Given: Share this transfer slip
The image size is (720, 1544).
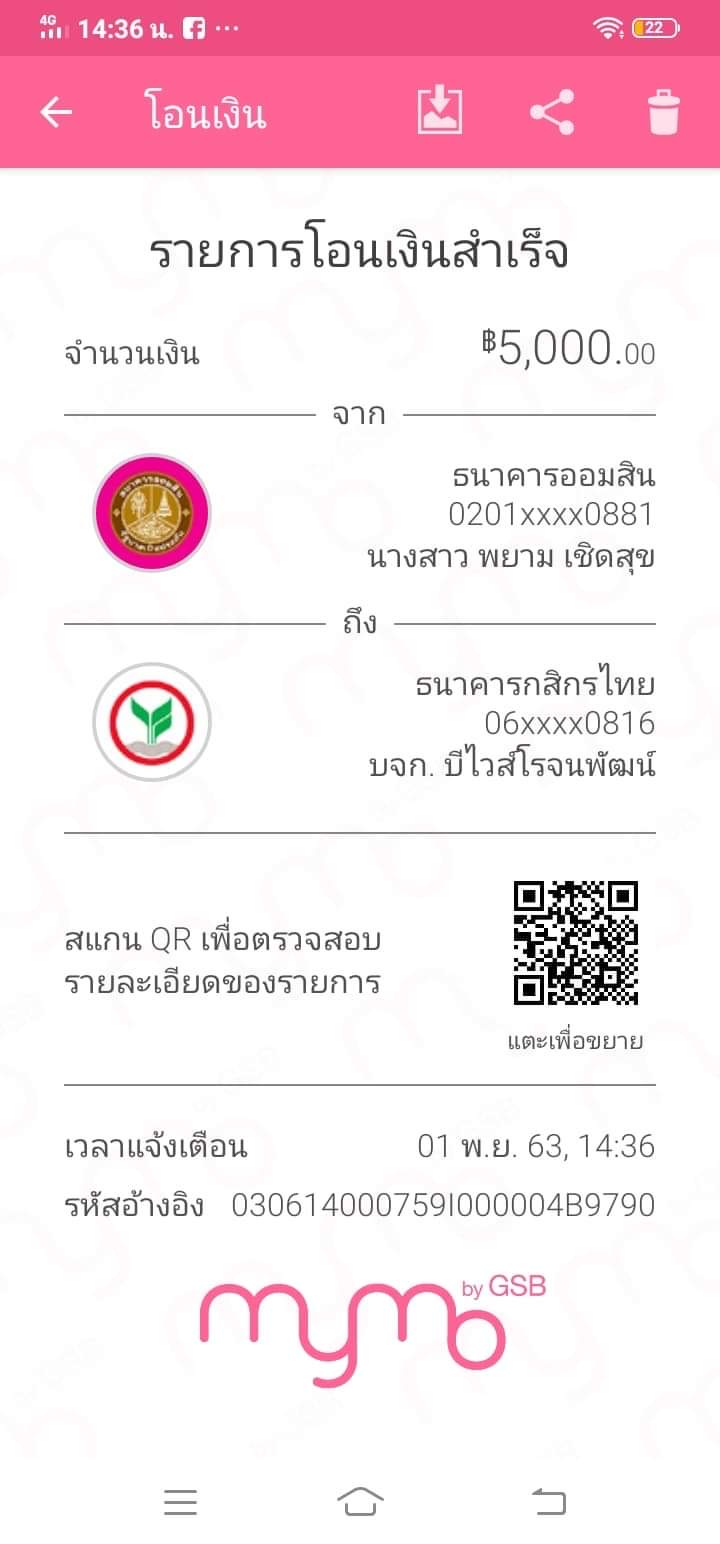Looking at the screenshot, I should coord(552,112).
